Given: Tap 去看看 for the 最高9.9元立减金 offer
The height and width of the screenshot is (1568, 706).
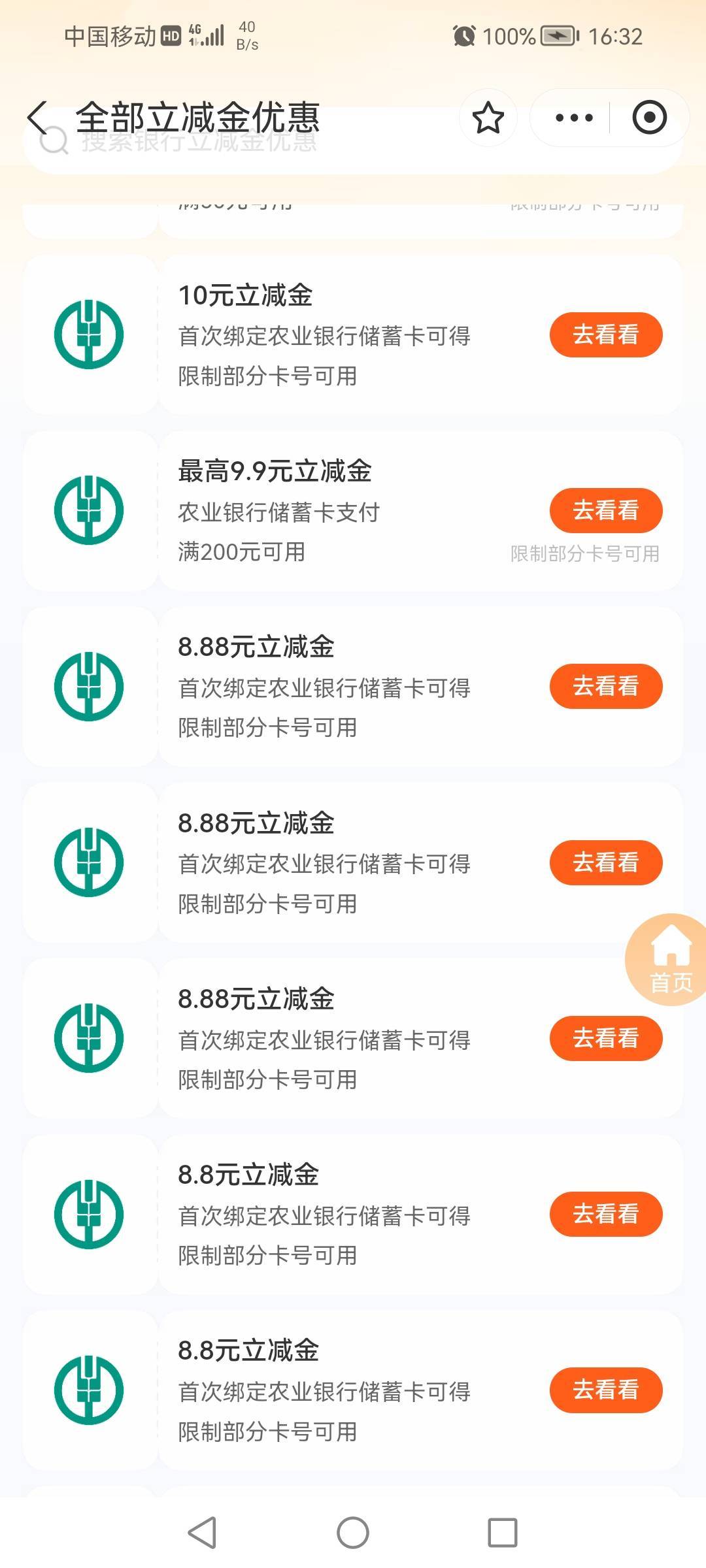Looking at the screenshot, I should coord(606,510).
